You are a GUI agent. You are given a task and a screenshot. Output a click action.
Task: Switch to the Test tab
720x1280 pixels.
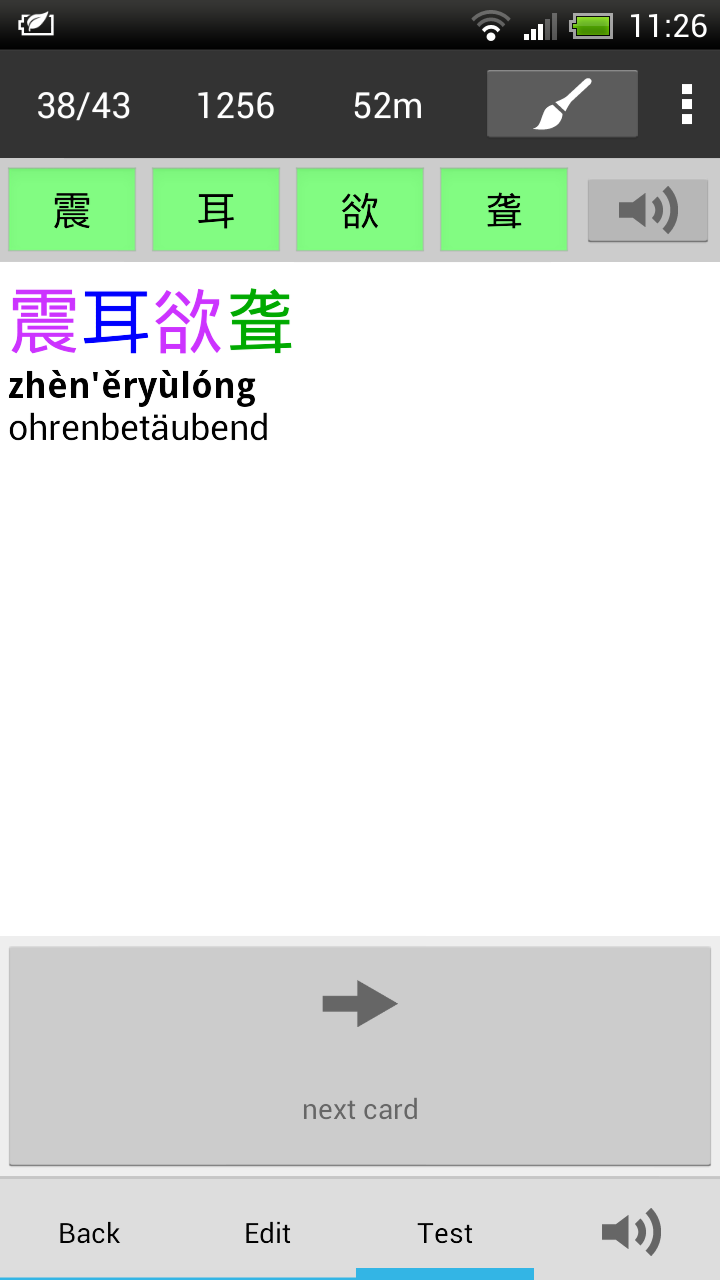click(x=445, y=1232)
